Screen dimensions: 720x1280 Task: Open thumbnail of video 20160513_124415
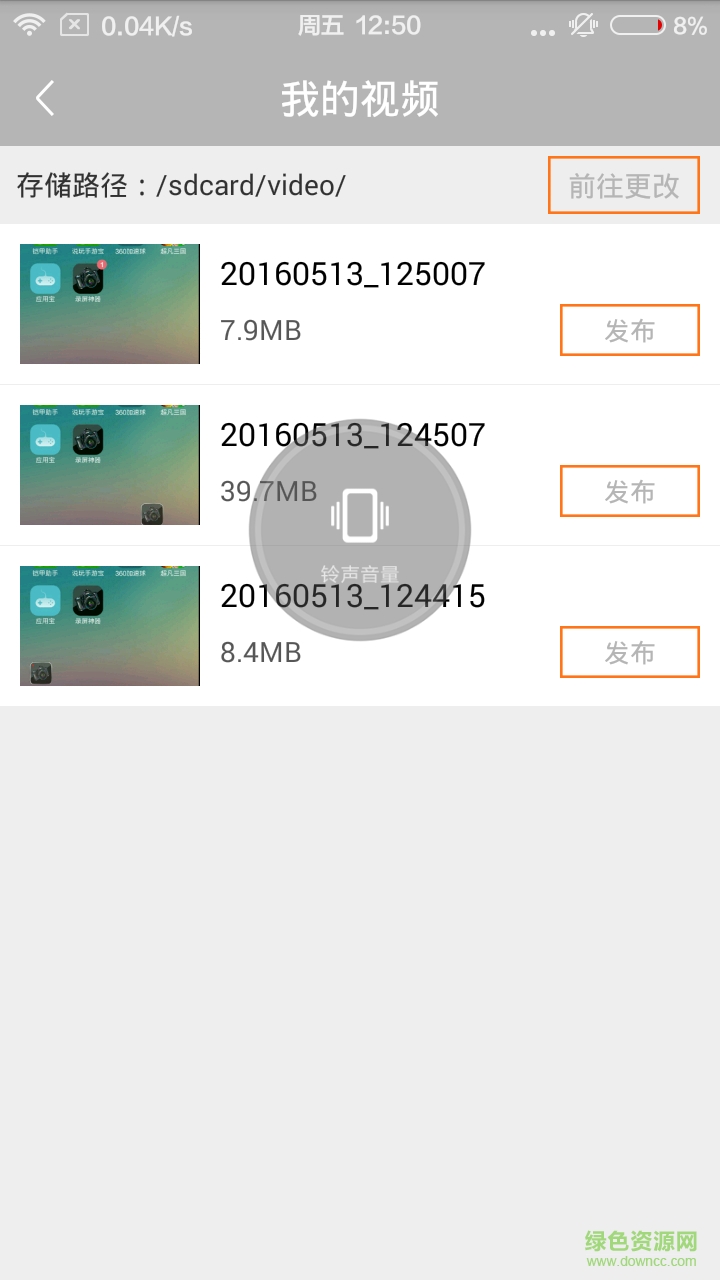(x=109, y=625)
